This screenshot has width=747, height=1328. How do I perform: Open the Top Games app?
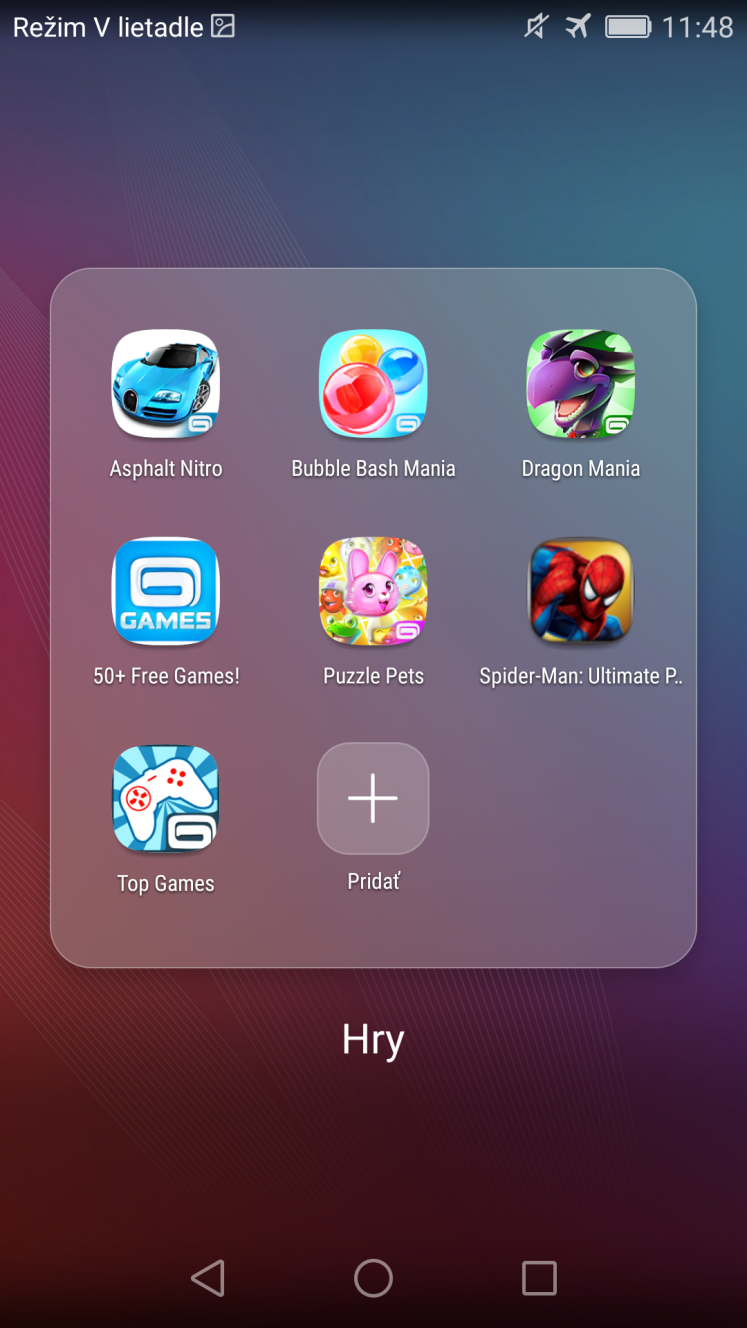point(166,799)
